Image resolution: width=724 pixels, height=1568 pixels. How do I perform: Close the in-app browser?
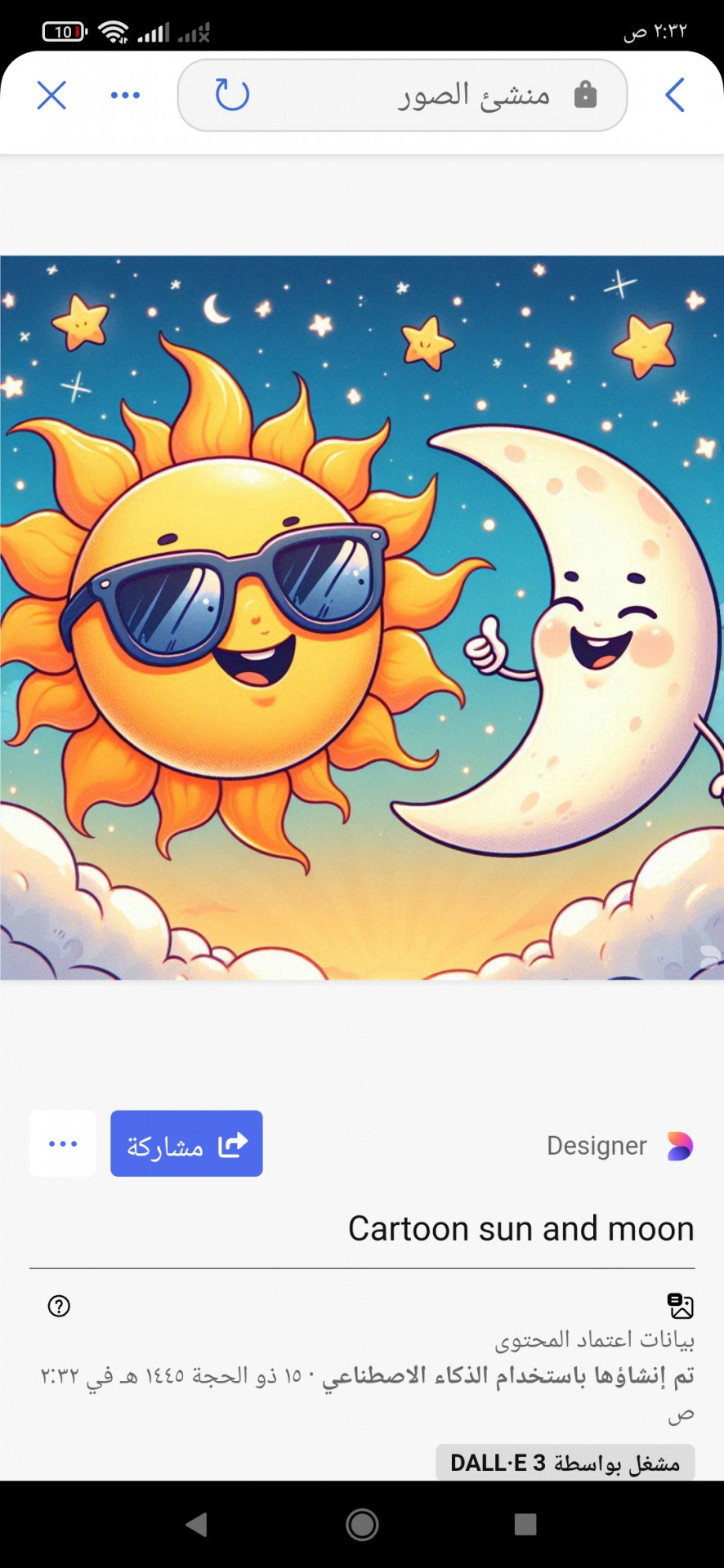tap(51, 96)
